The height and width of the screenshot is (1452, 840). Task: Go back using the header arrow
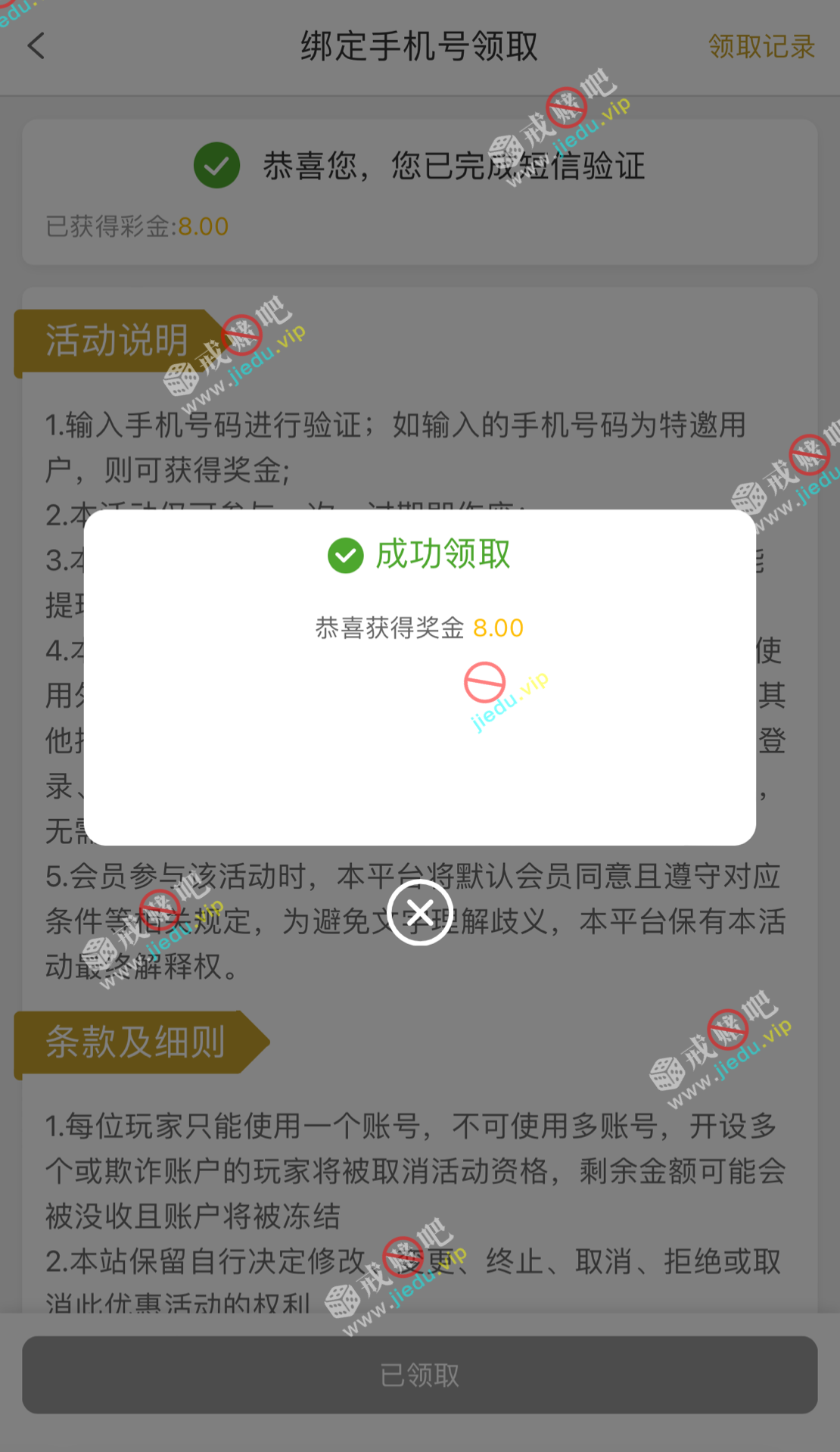pos(36,46)
